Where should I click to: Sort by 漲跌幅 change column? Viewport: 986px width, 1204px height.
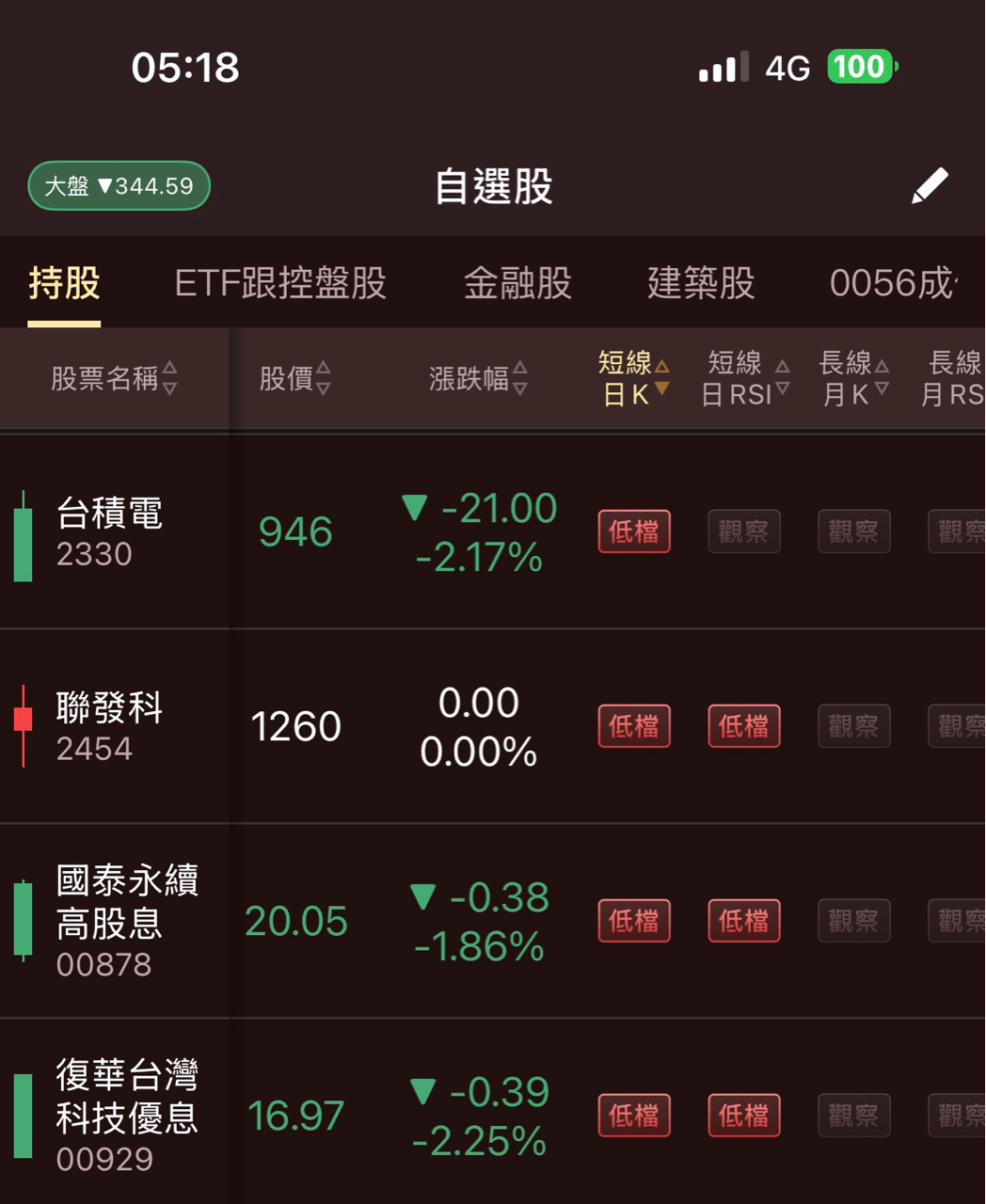[478, 378]
